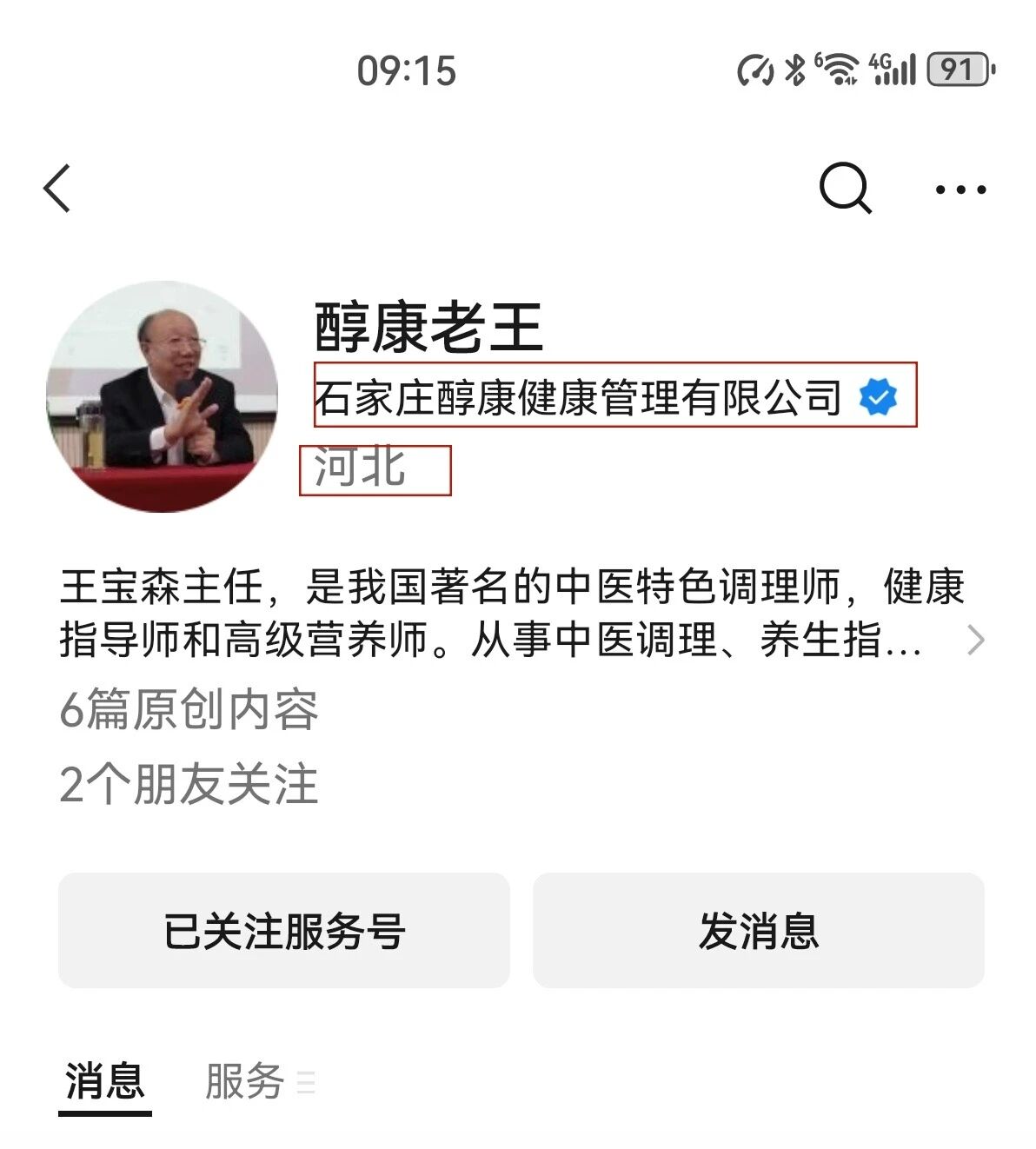Open search in this service account
This screenshot has width=1036, height=1149.
pos(844,188)
